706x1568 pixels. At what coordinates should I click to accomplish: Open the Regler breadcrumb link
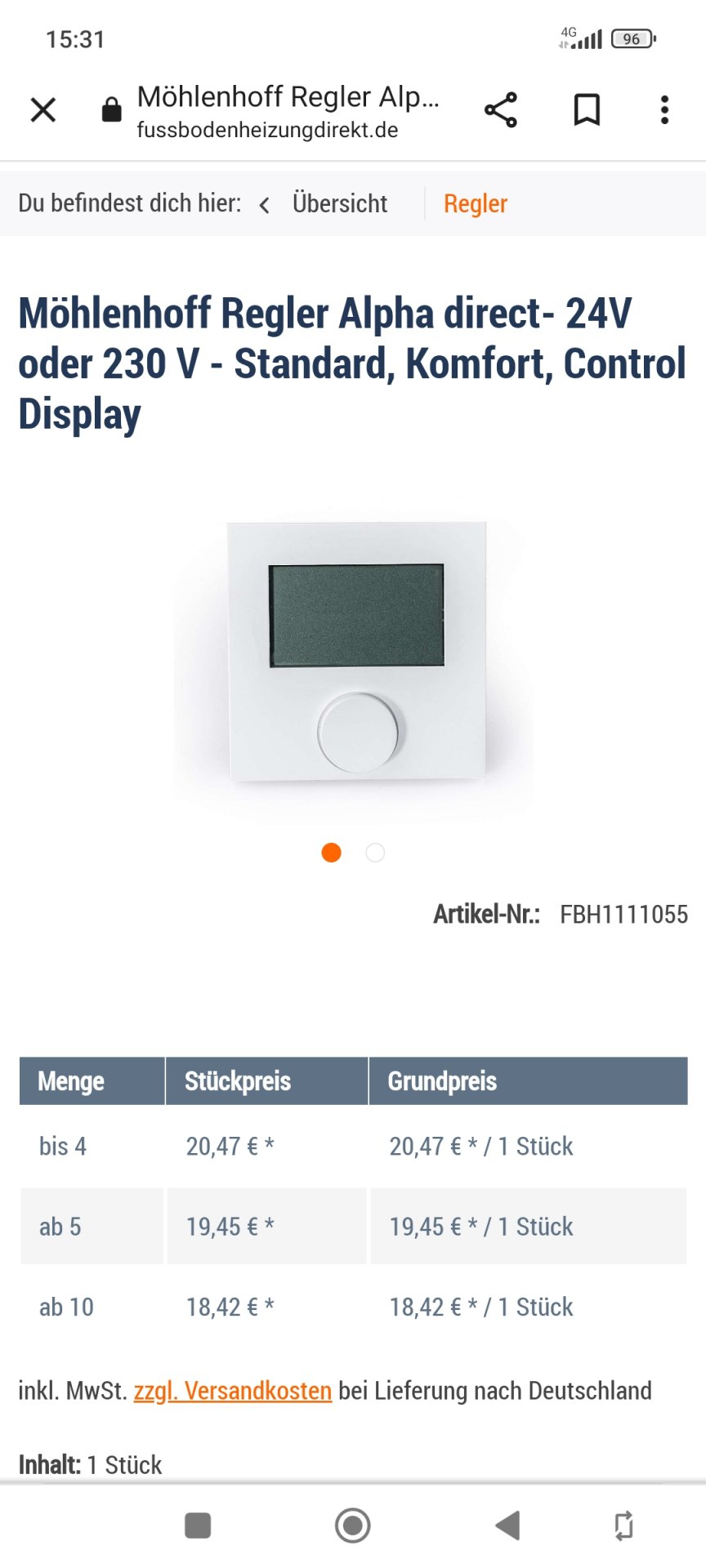click(476, 203)
